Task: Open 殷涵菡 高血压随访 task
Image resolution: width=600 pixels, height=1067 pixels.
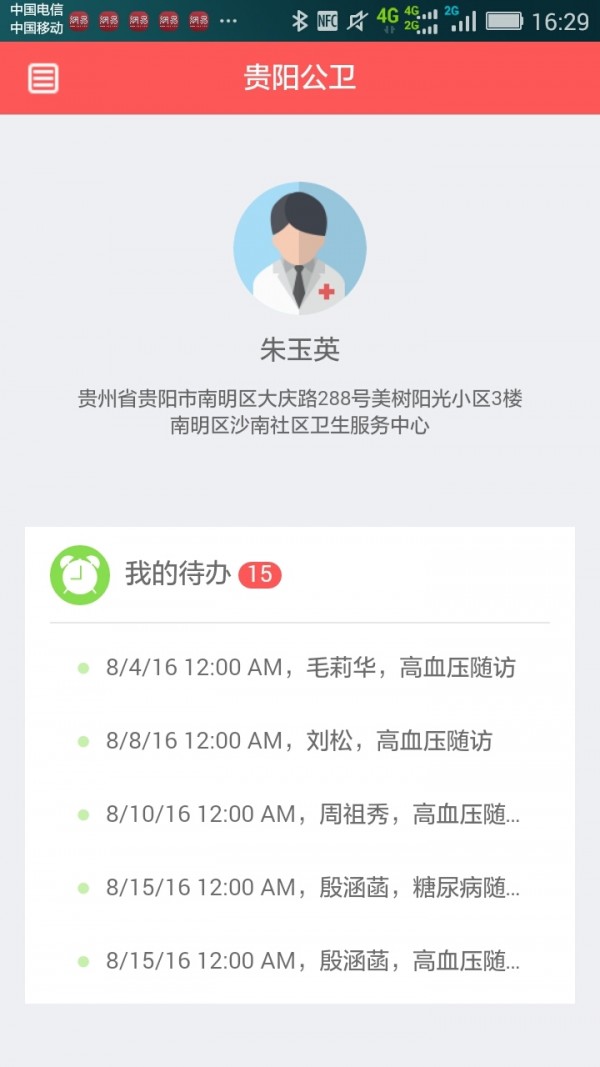Action: pyautogui.click(x=312, y=961)
